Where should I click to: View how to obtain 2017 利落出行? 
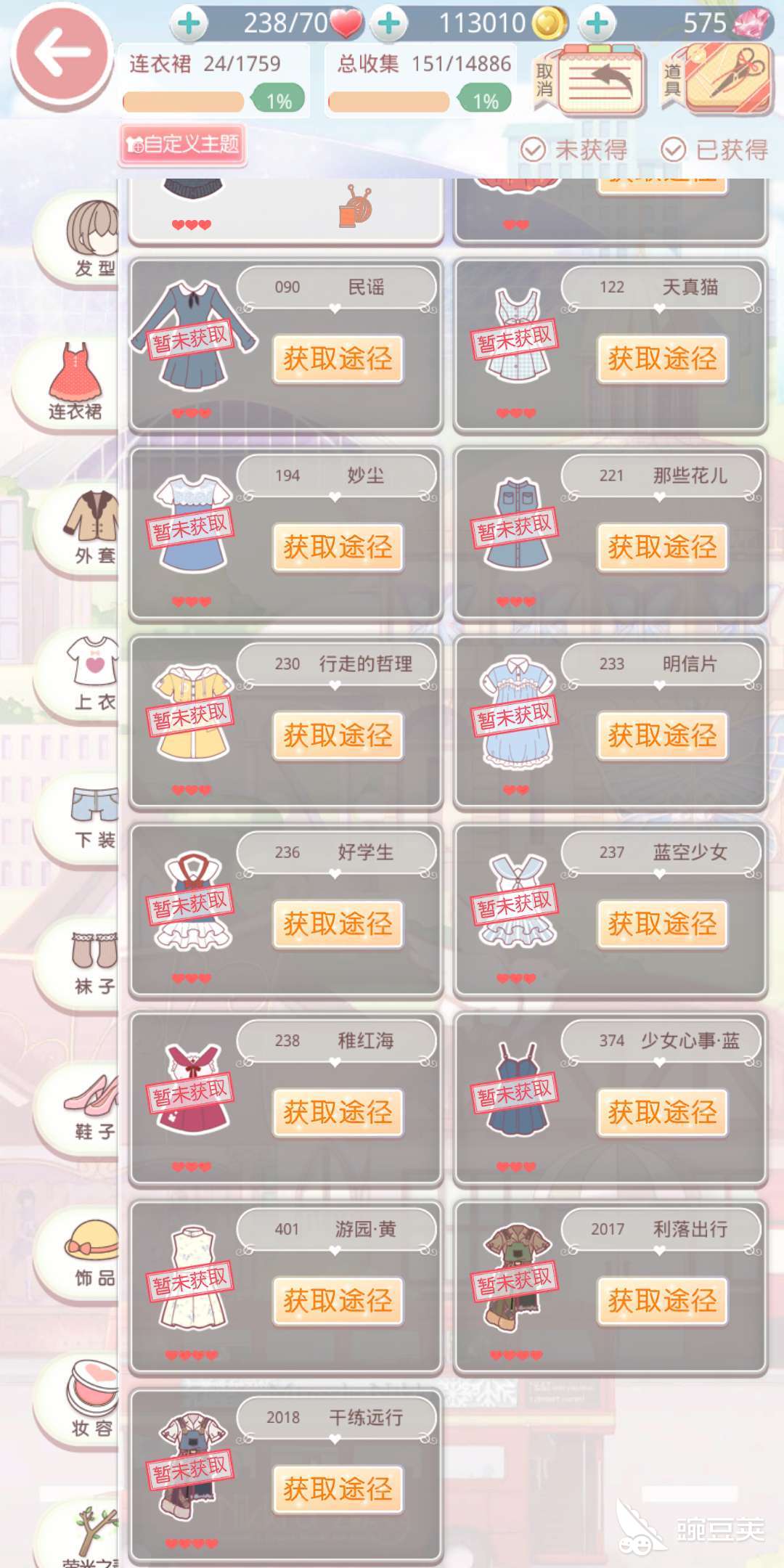[663, 1301]
